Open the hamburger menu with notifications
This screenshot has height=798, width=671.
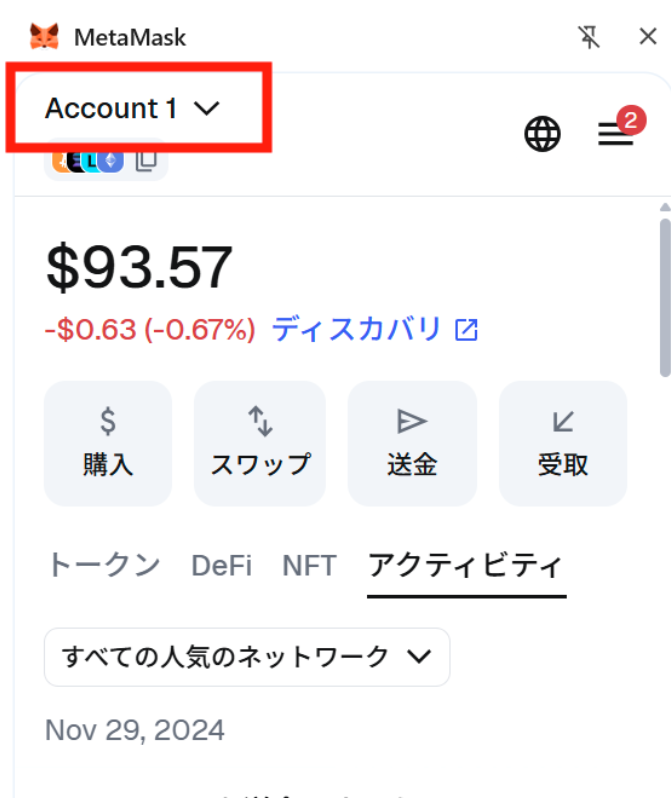pyautogui.click(x=616, y=133)
